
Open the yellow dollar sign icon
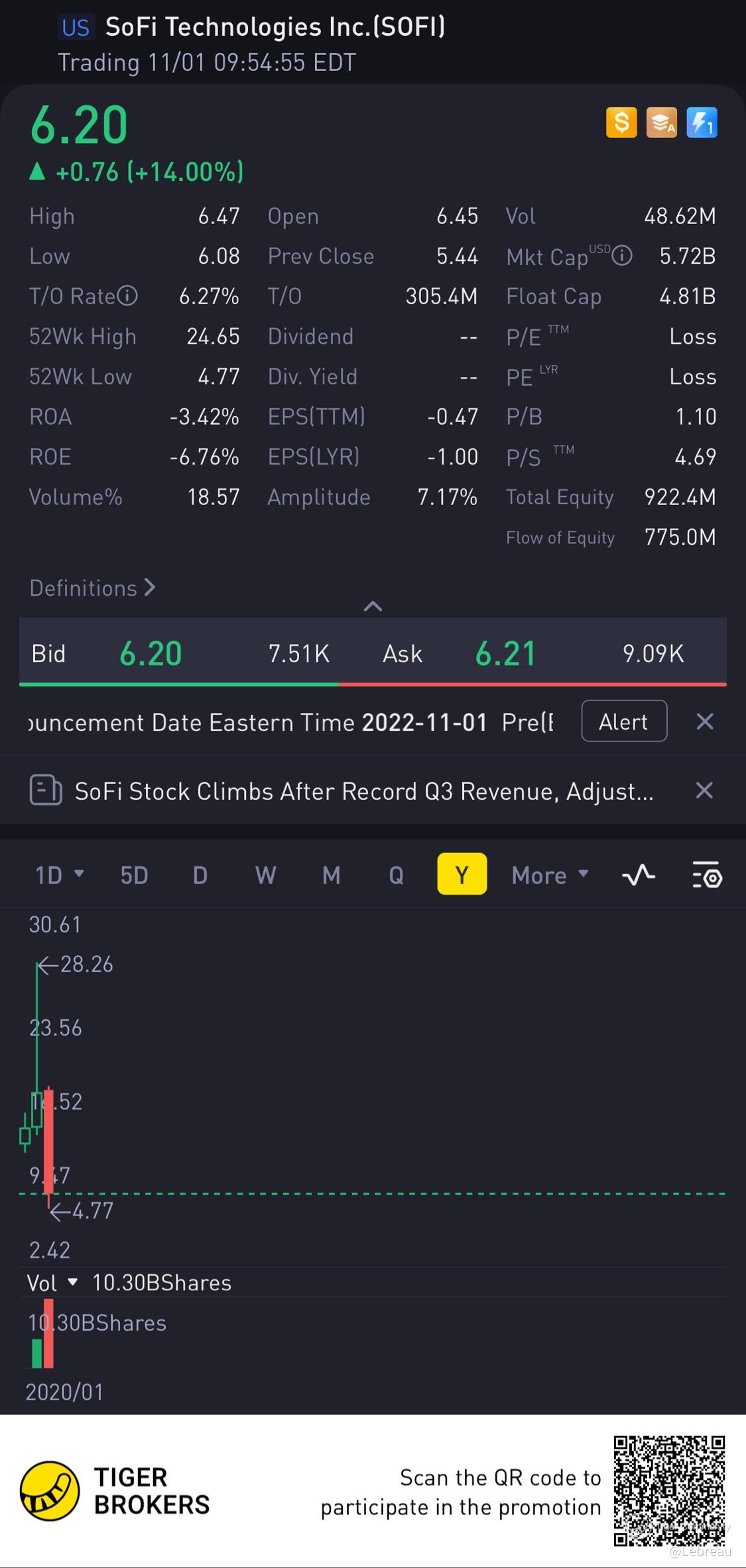click(621, 123)
